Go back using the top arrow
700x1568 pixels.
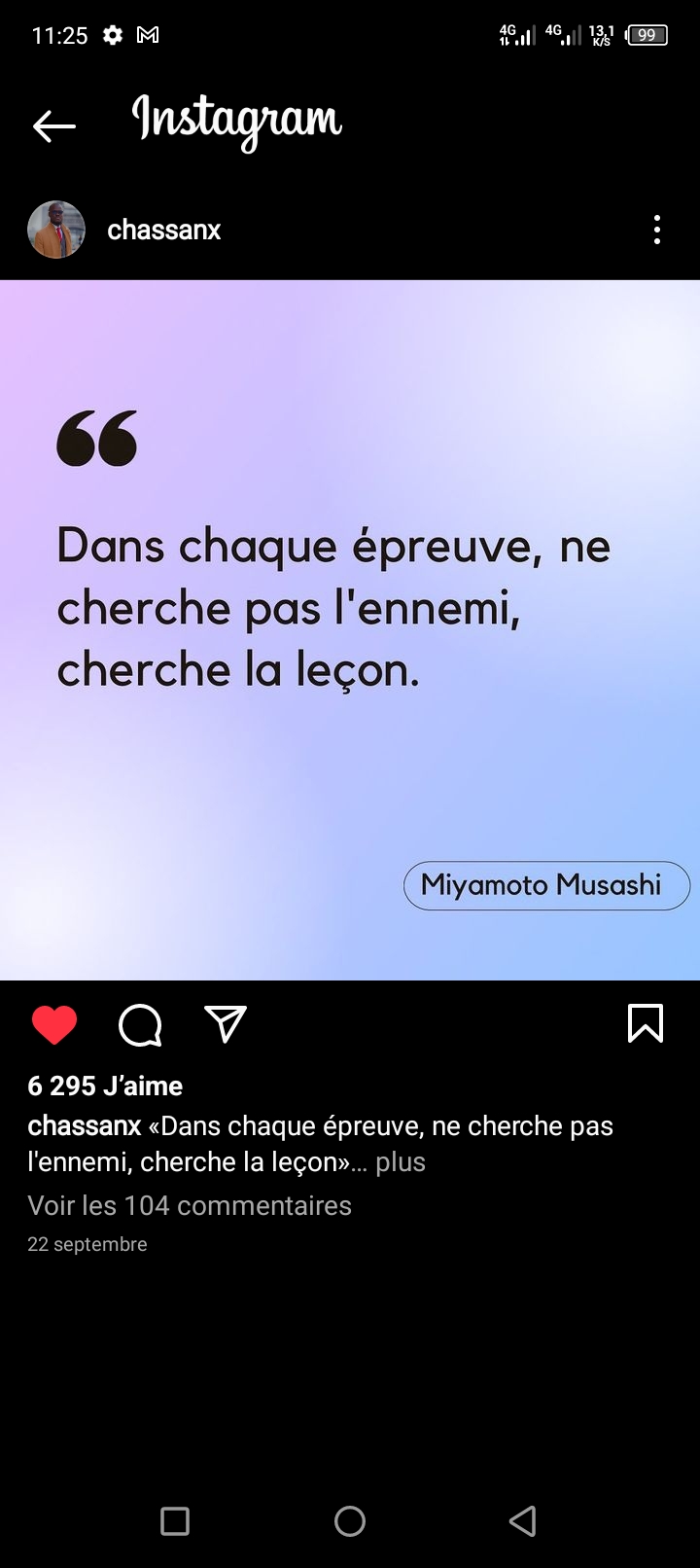click(x=54, y=125)
